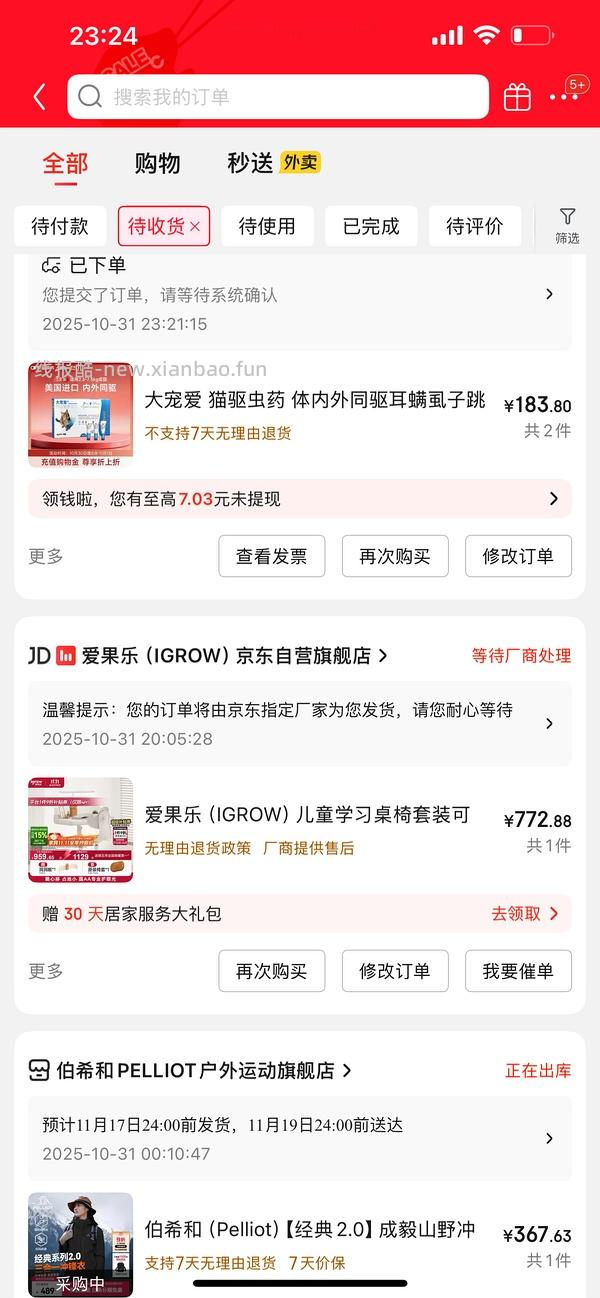Tap 查看发票 for the cat medicine order

click(271, 556)
